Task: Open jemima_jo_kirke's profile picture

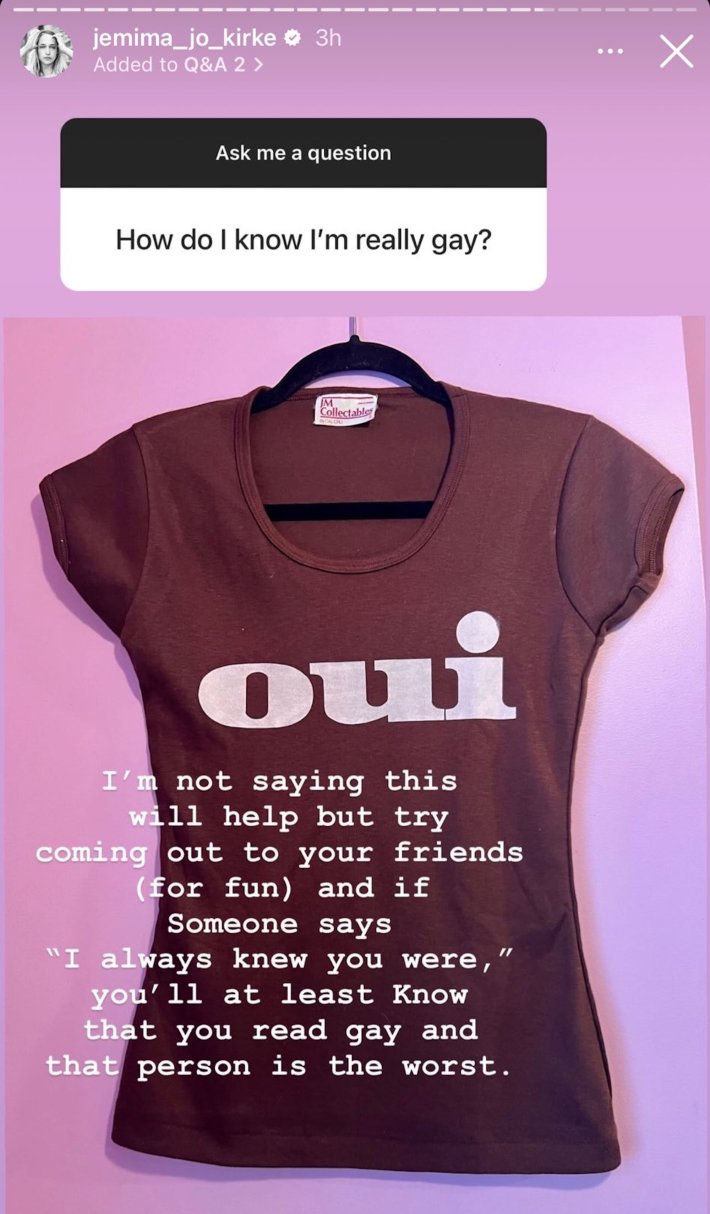Action: [47, 51]
